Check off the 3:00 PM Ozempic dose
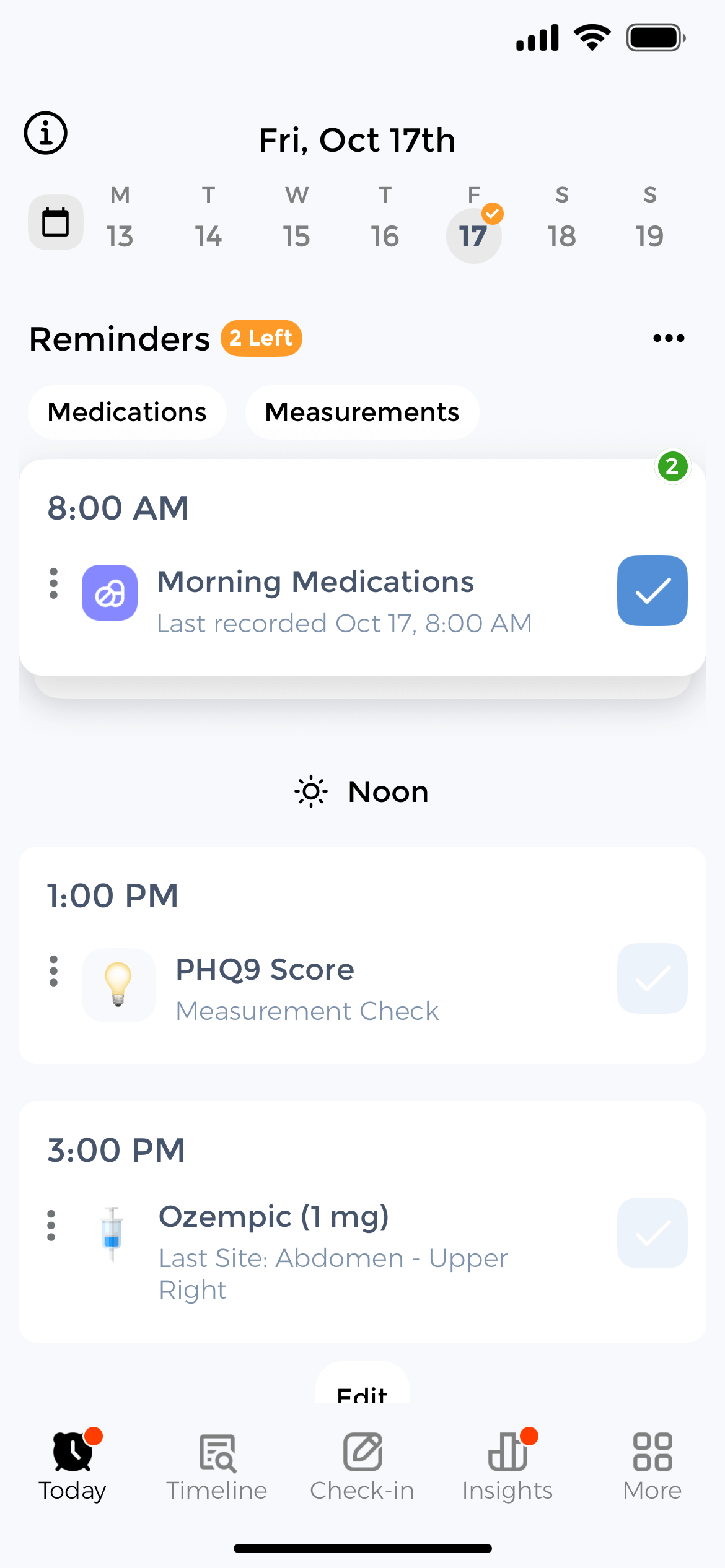Viewport: 725px width, 1568px height. click(652, 1233)
